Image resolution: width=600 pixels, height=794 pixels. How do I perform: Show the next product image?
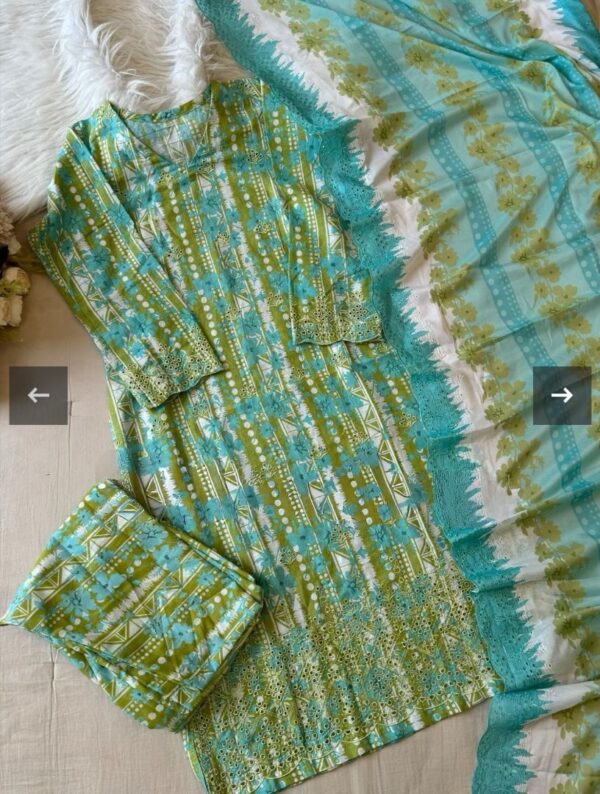click(561, 395)
